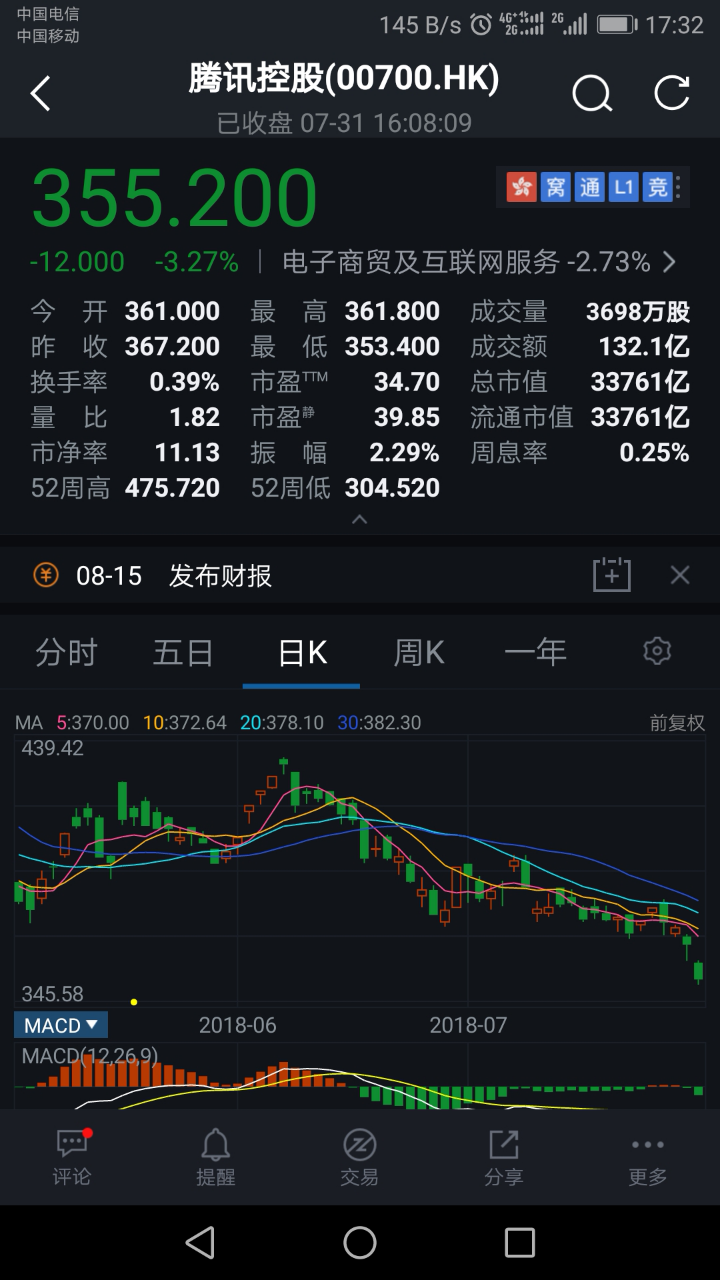Open the MACD indicator dropdown

point(61,1025)
